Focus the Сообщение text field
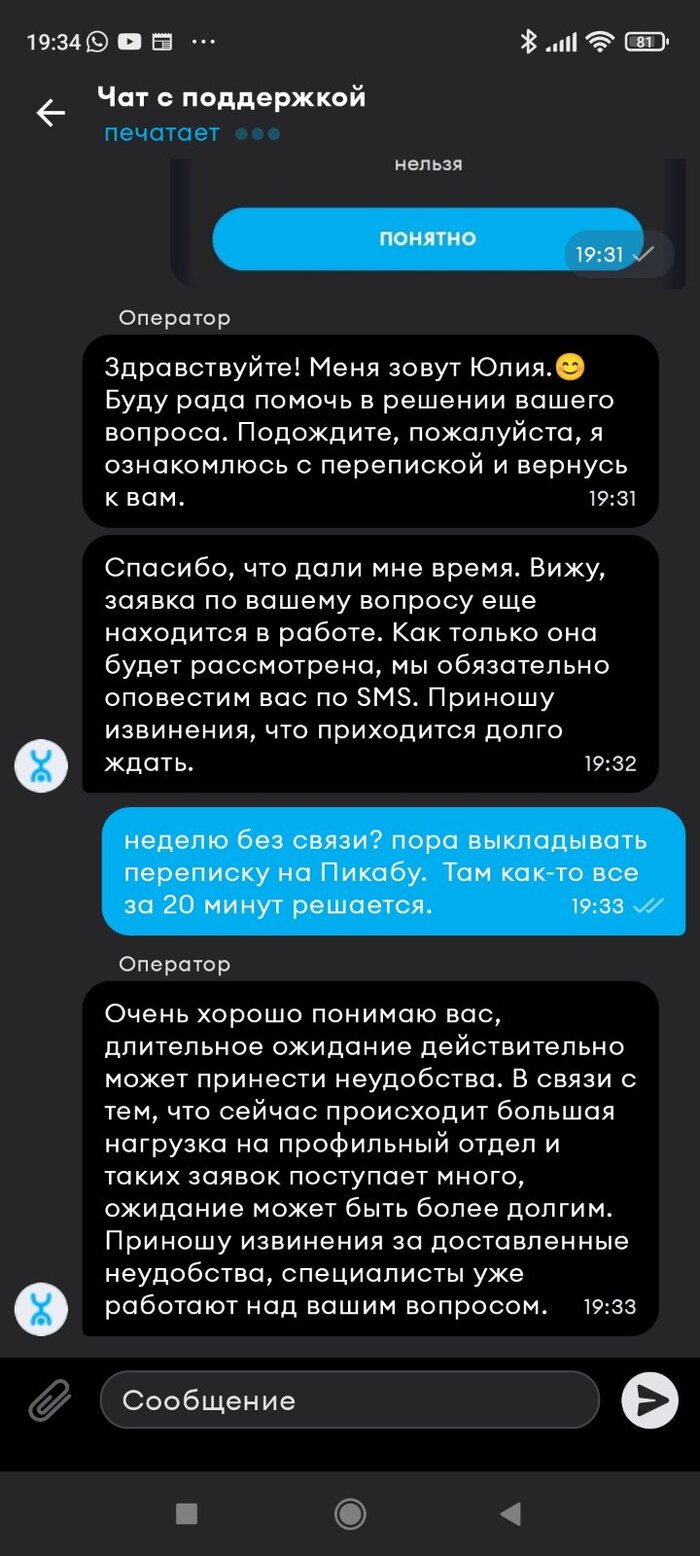Image resolution: width=700 pixels, height=1556 pixels. pyautogui.click(x=349, y=1400)
